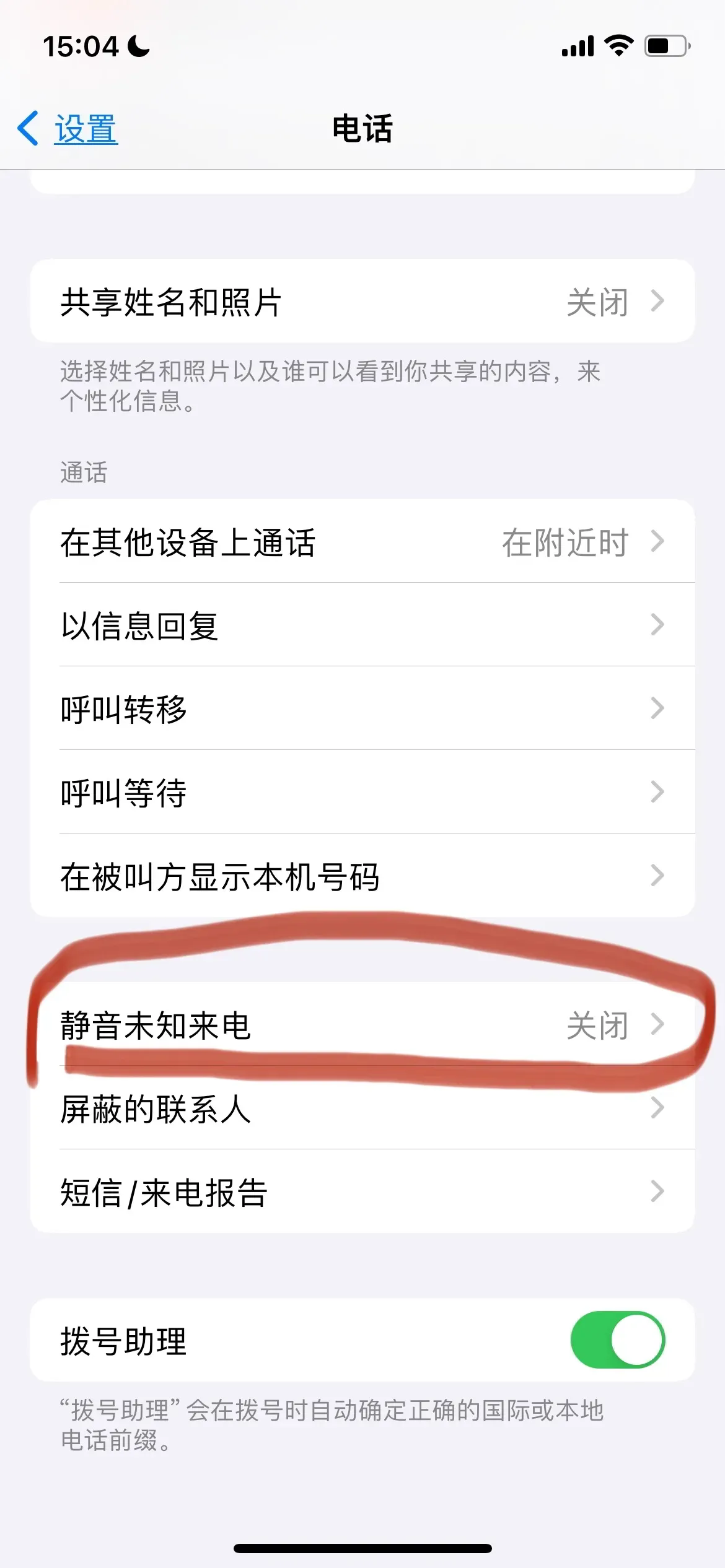The width and height of the screenshot is (725, 1568).
Task: Open 静音未知来电 setting
Action: [362, 1025]
